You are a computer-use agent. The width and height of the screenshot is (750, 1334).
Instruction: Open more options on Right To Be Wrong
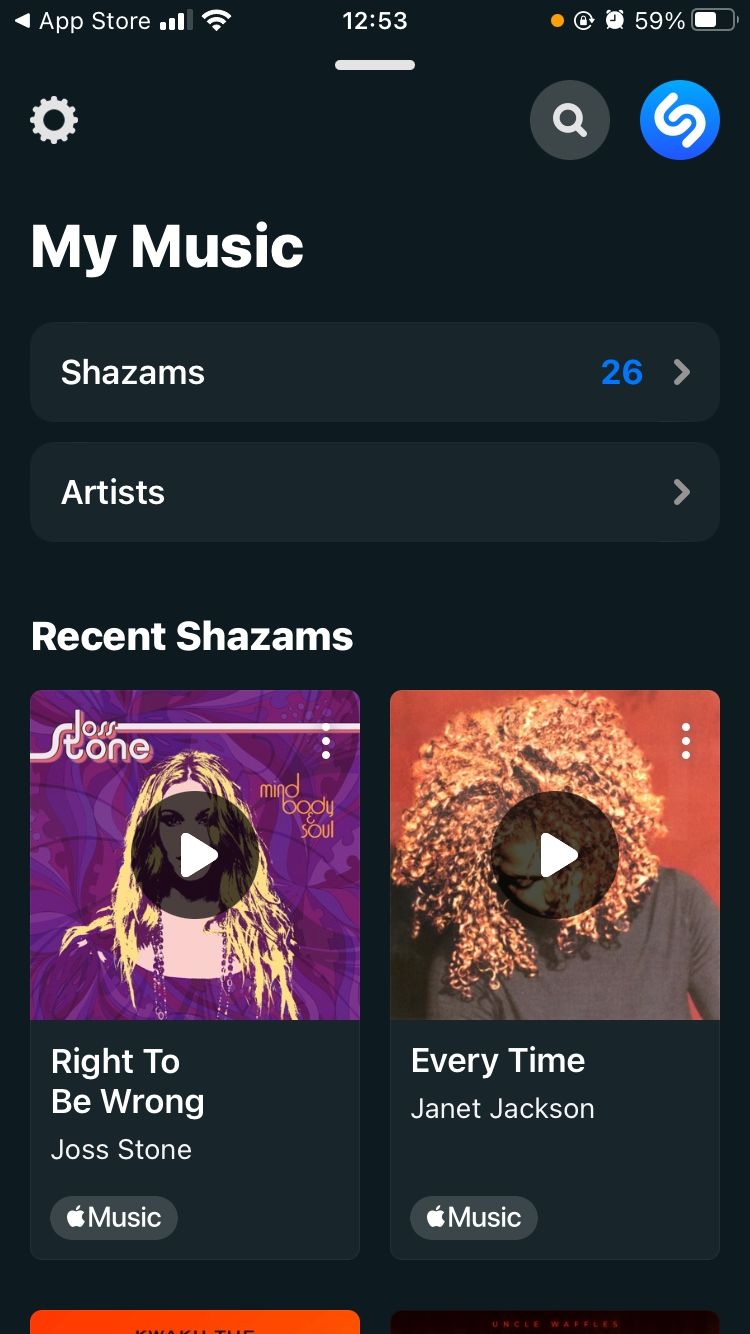pyautogui.click(x=326, y=742)
